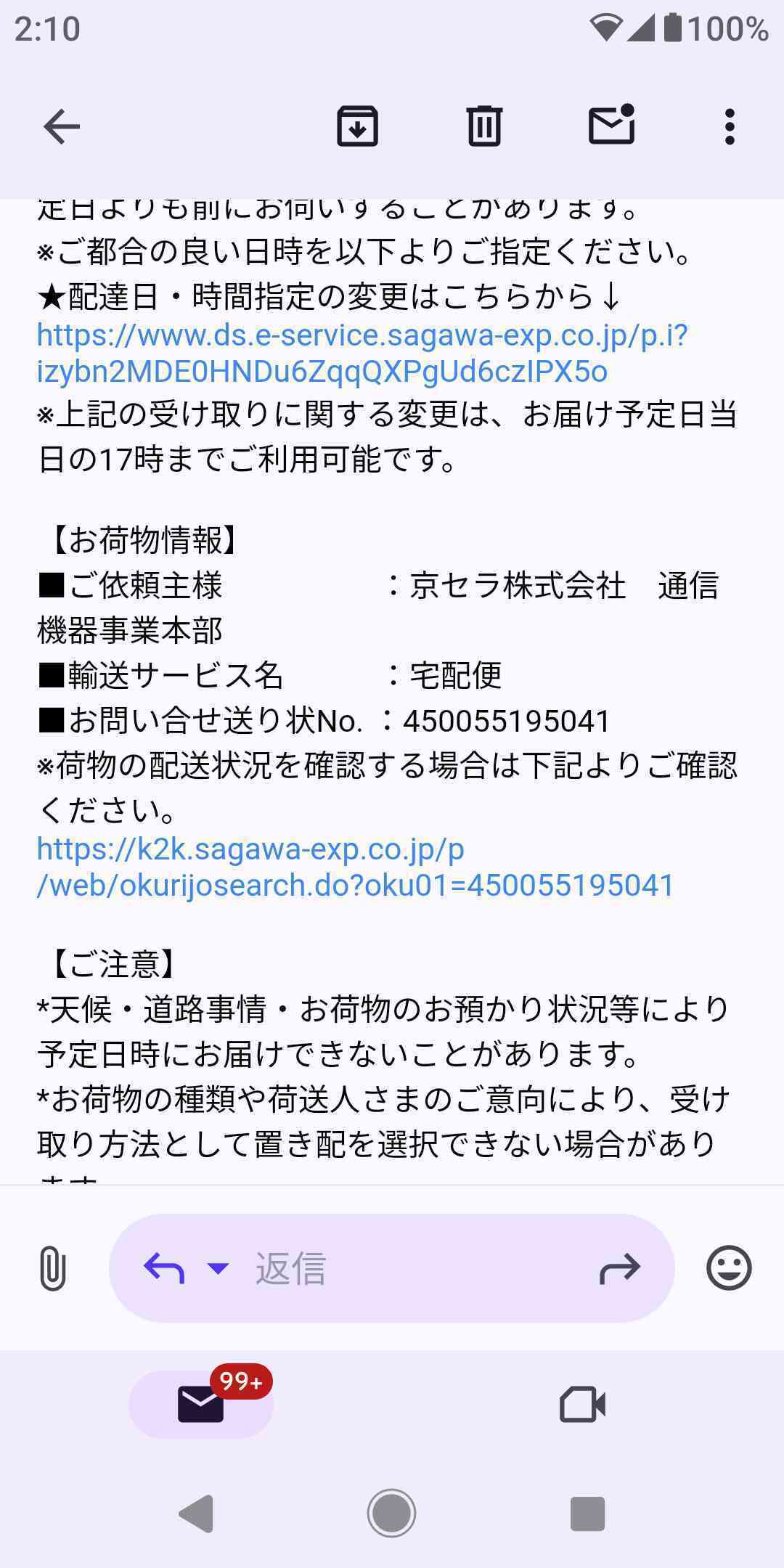Delete this email
The image size is (784, 1568).
[484, 127]
